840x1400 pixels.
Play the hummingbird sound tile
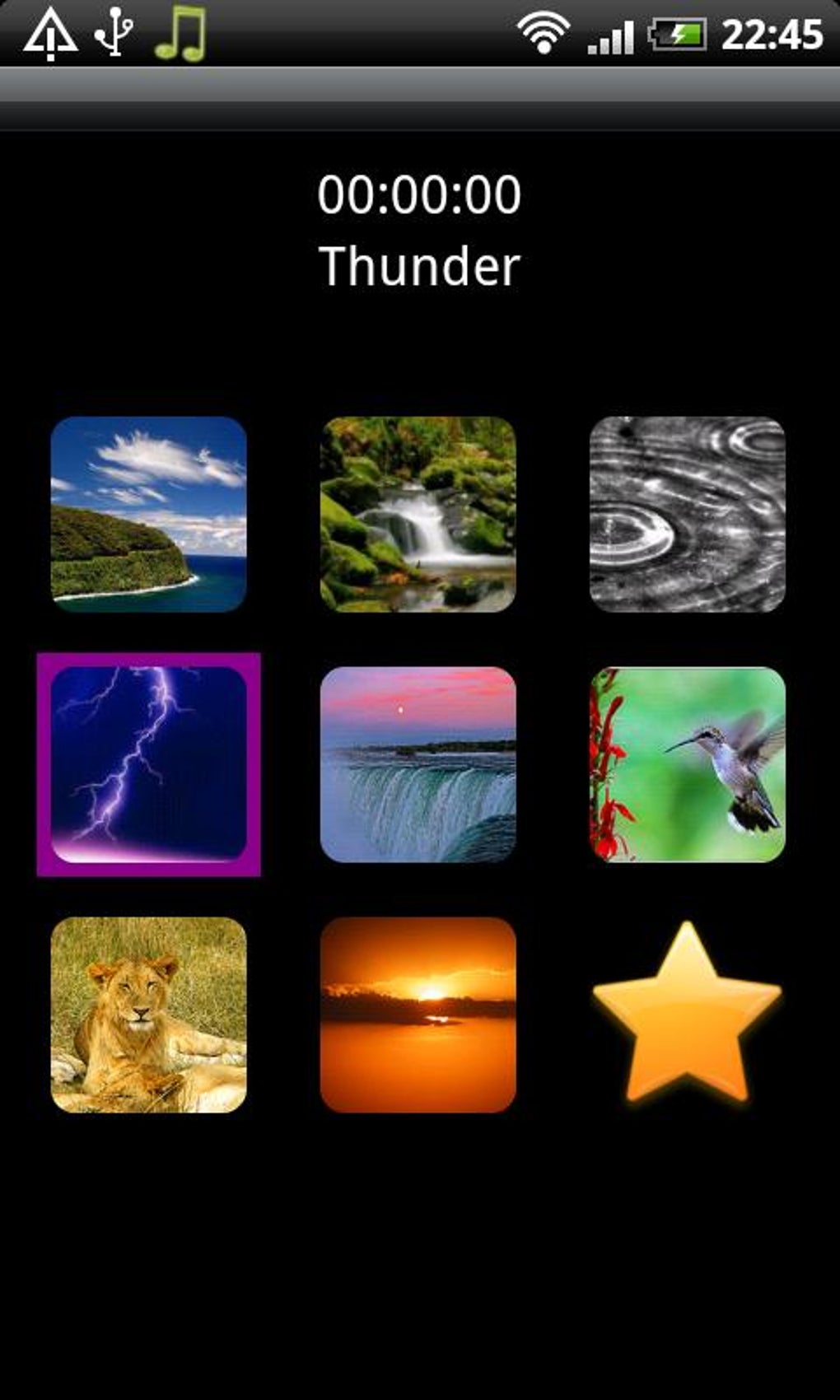[x=687, y=764]
